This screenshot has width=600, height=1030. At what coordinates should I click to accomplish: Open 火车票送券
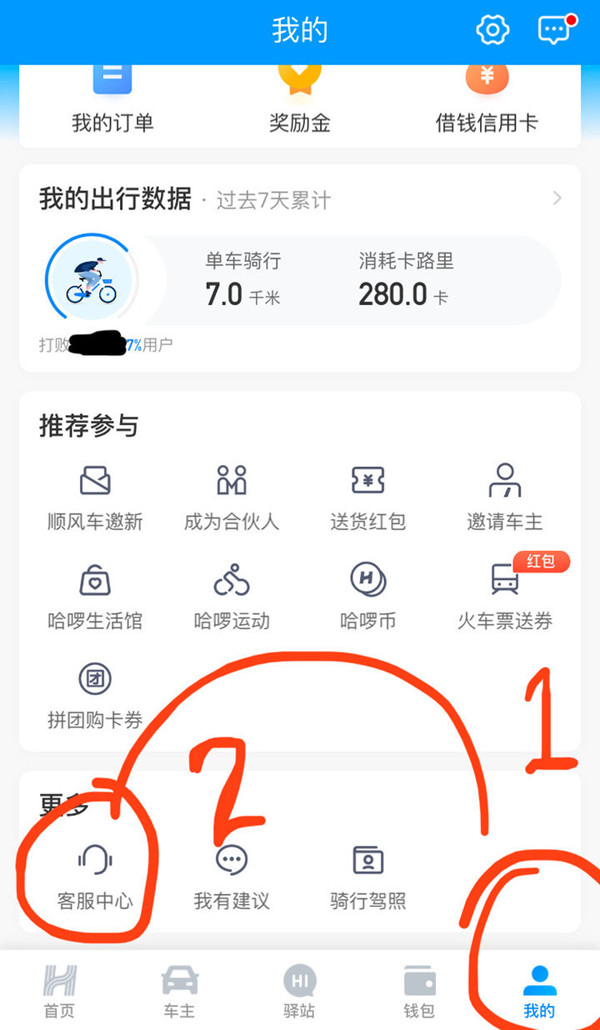coord(505,595)
